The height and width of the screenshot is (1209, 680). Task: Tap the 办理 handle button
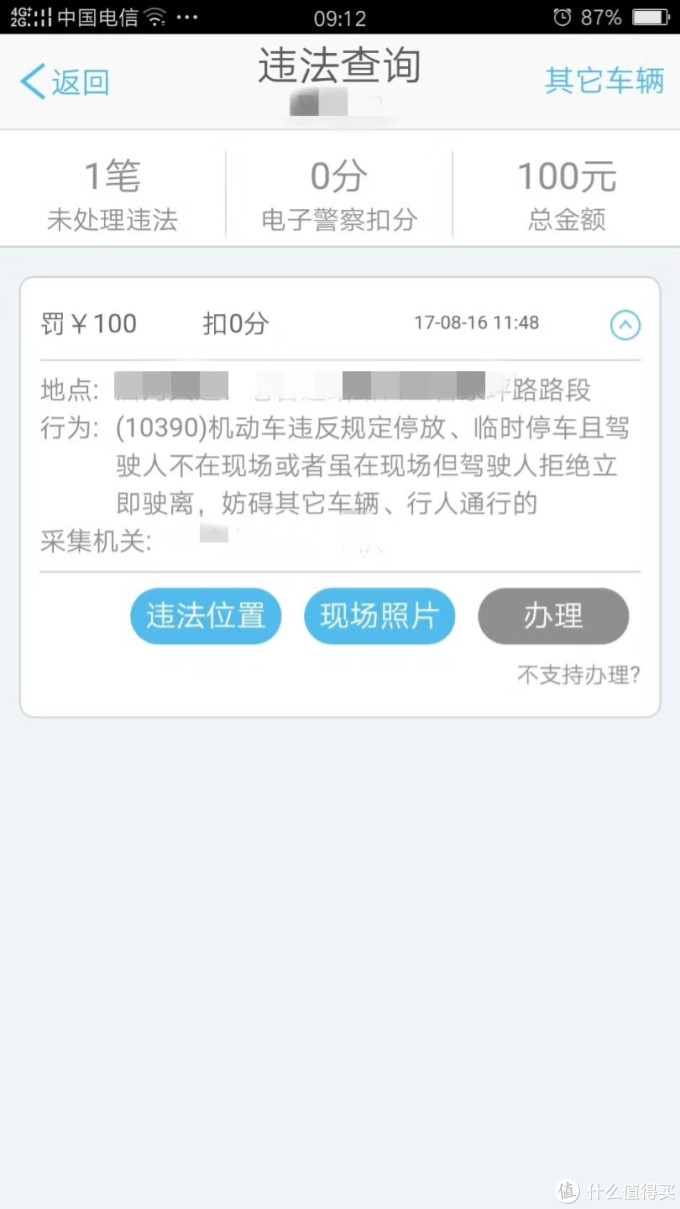[553, 616]
